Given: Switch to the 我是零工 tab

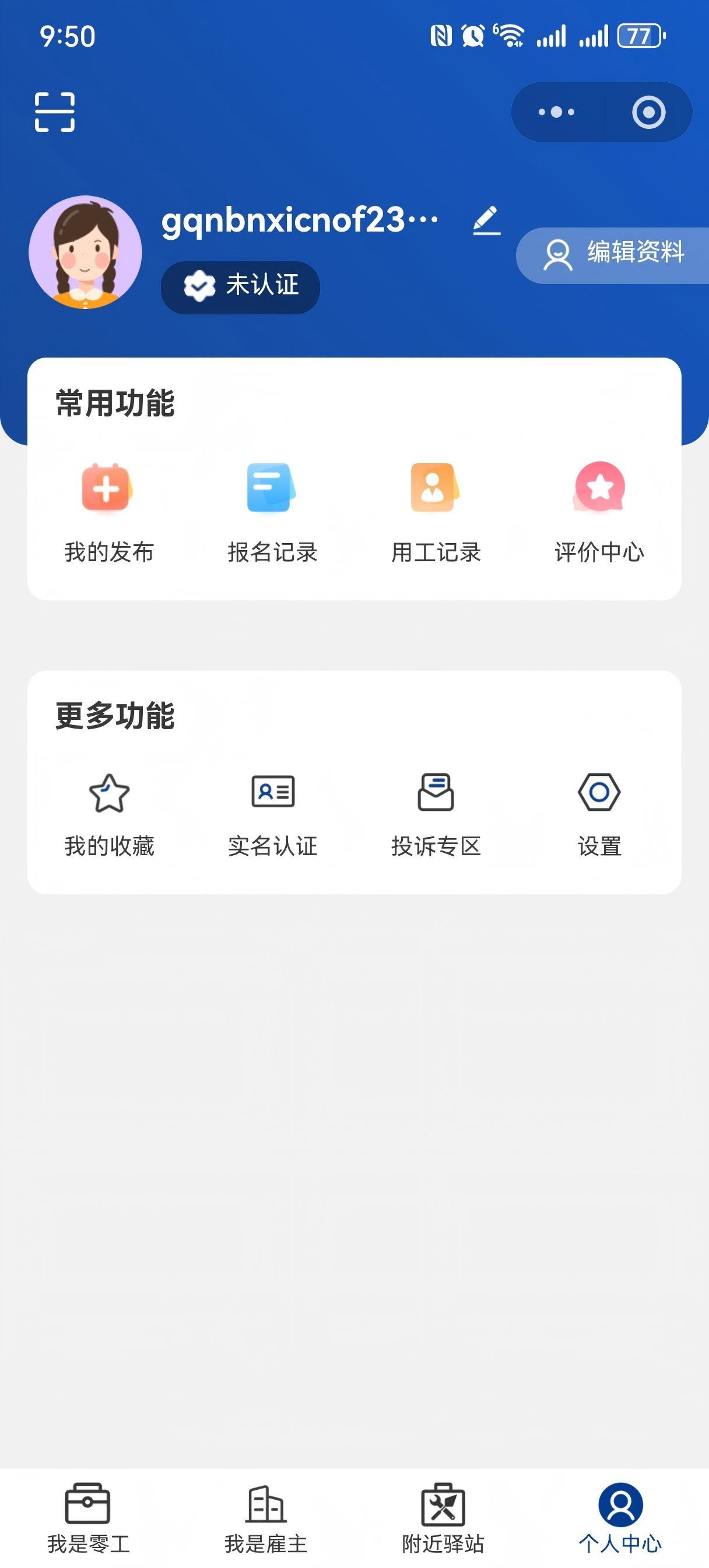Looking at the screenshot, I should (x=88, y=1517).
